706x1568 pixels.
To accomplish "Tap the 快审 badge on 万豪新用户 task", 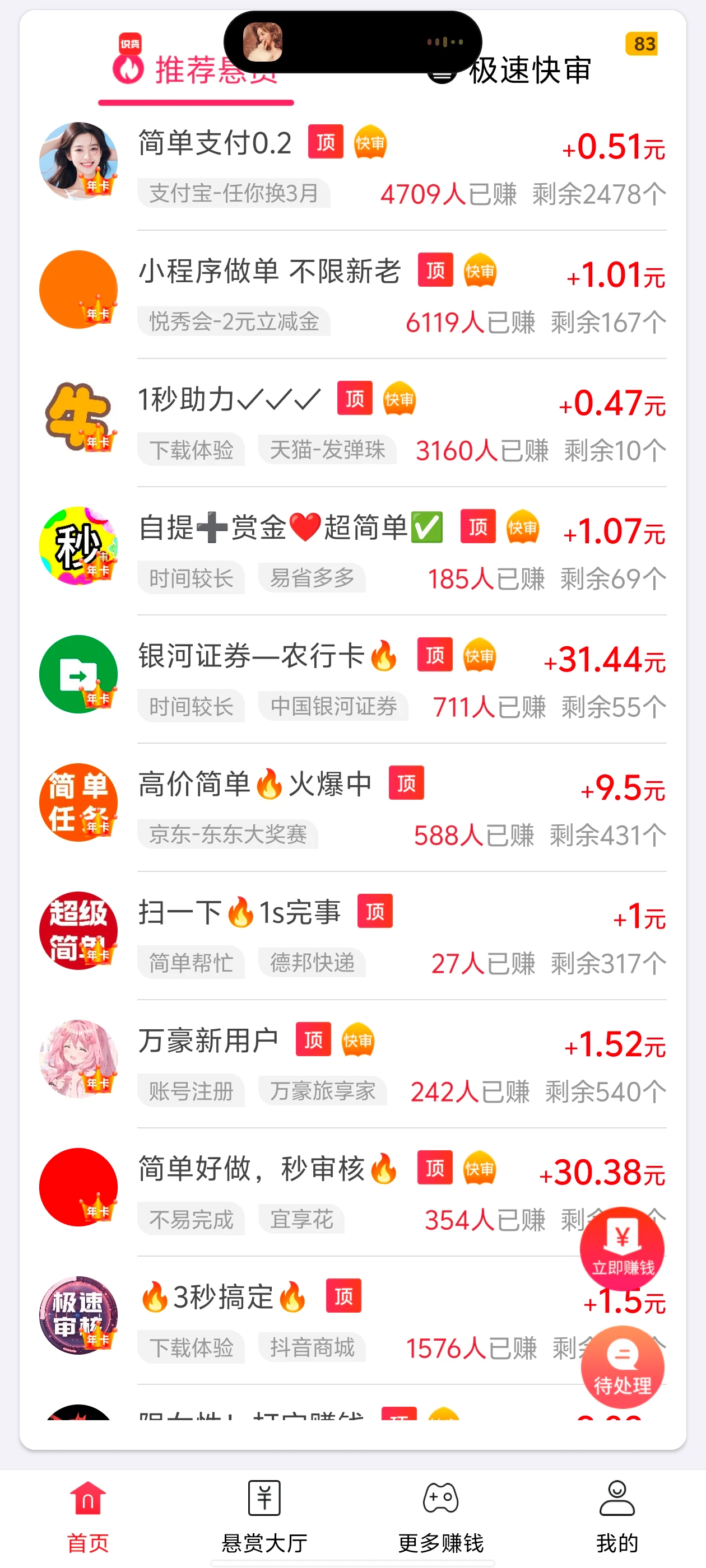I will pyautogui.click(x=359, y=1041).
